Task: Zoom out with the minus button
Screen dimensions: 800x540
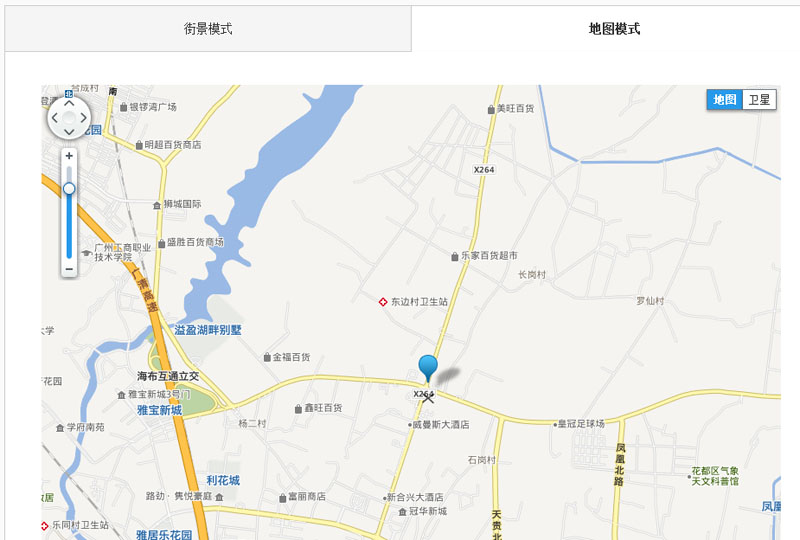Action: click(69, 269)
